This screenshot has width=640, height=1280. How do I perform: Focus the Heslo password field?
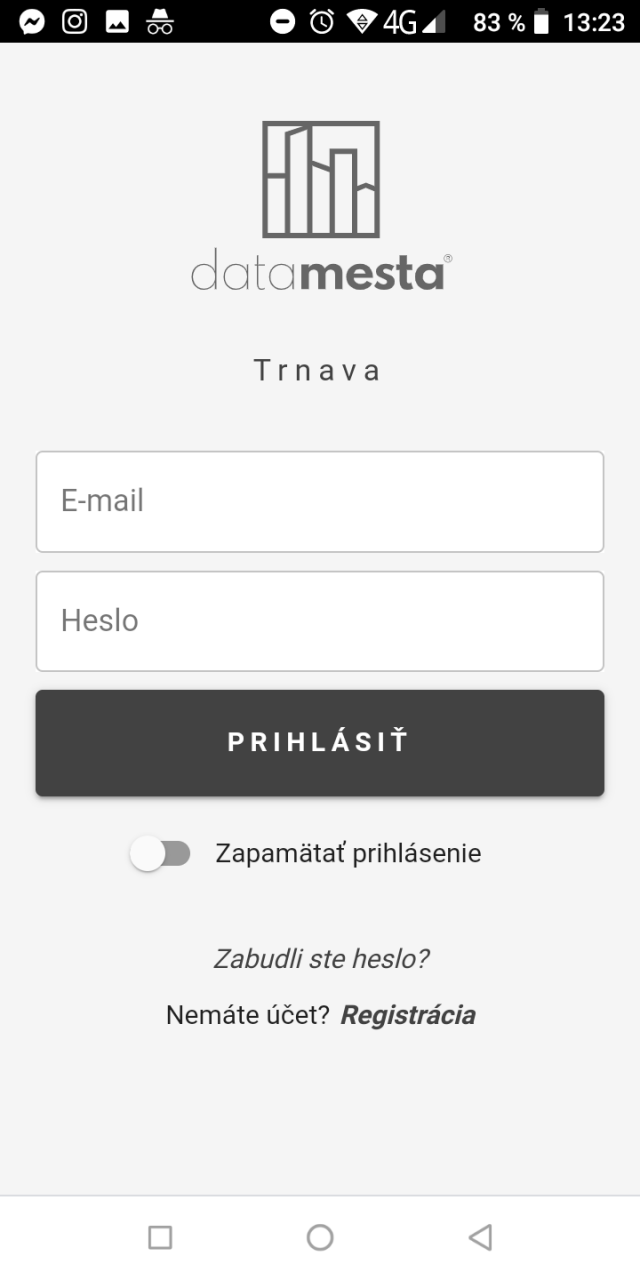click(x=320, y=621)
